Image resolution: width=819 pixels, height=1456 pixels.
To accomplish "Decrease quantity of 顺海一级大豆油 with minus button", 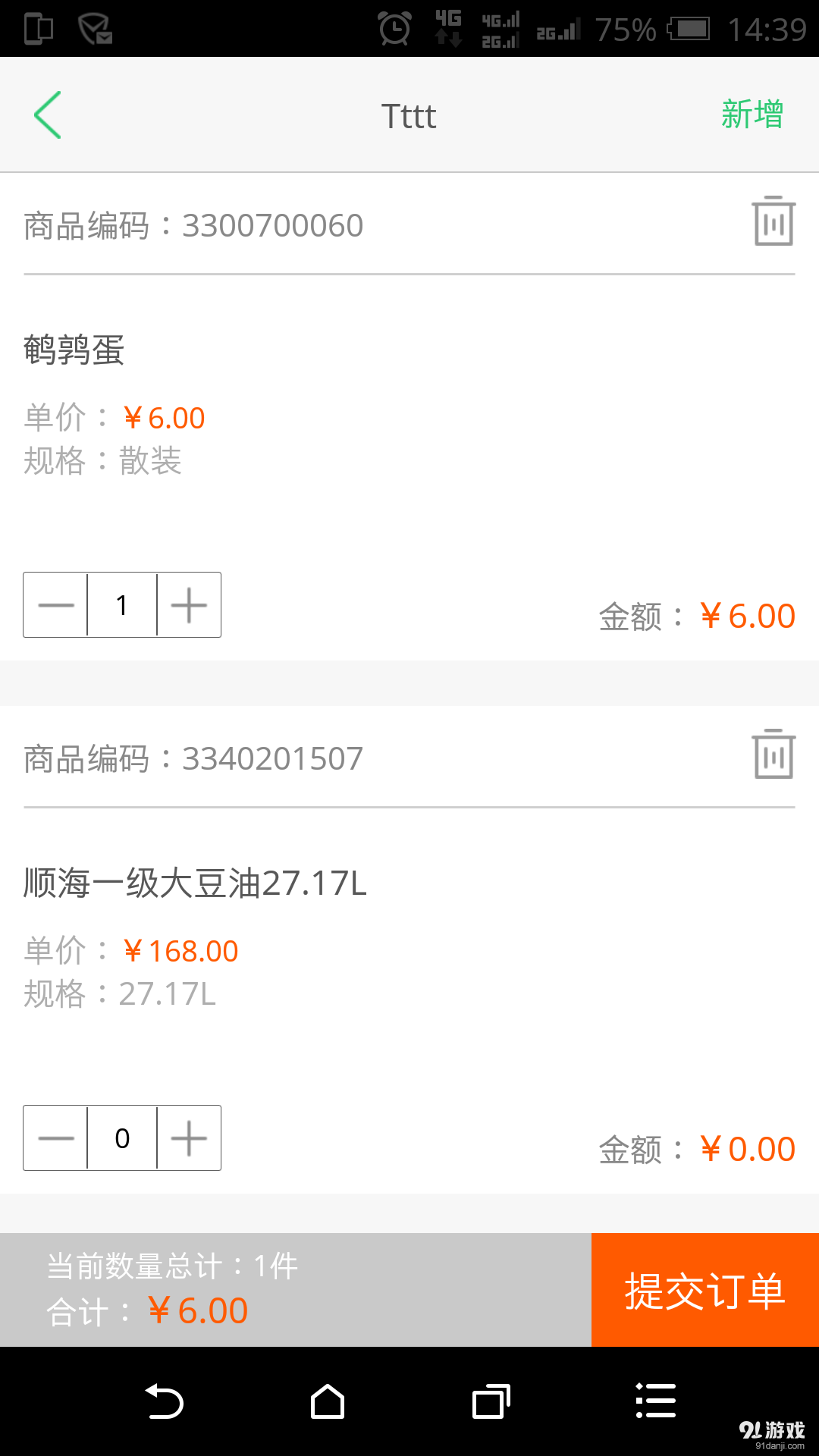I will 55,1137.
